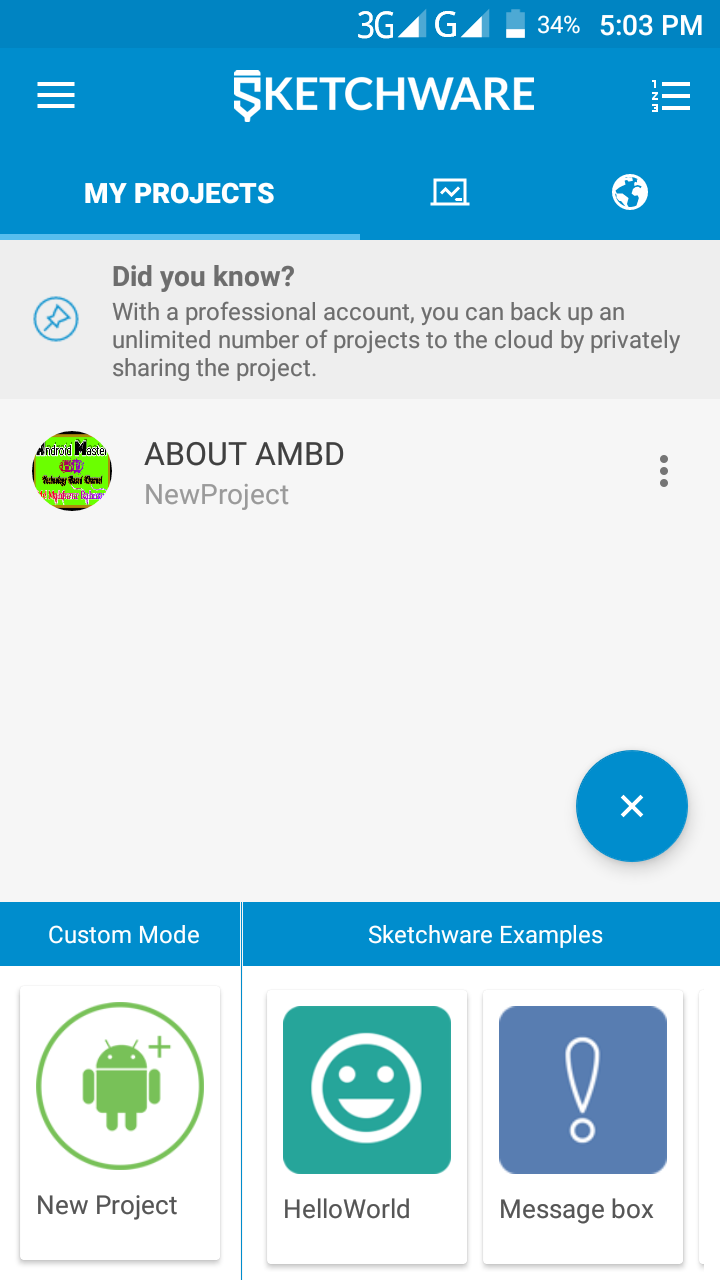Close the new project panel

tap(631, 806)
